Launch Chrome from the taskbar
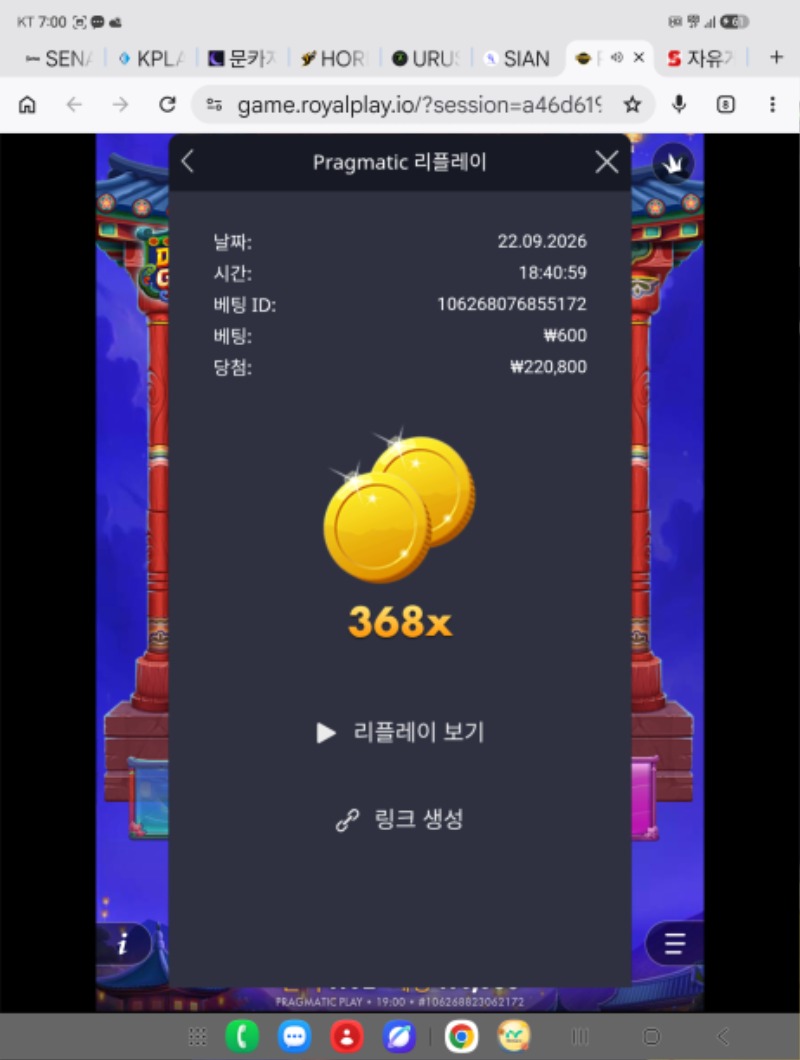The width and height of the screenshot is (800, 1060). pyautogui.click(x=461, y=1036)
